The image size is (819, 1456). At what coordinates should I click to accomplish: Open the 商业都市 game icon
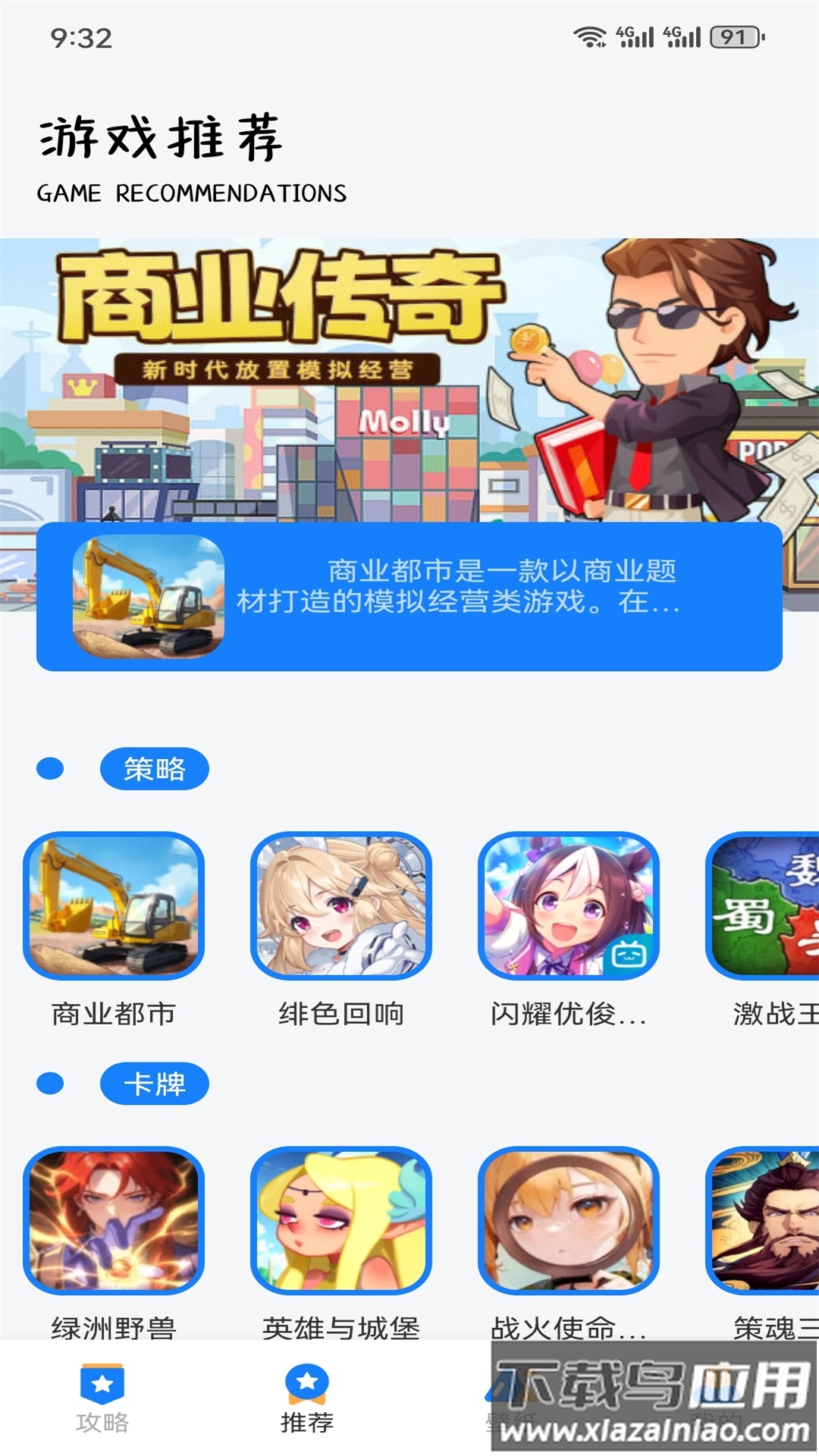click(115, 910)
